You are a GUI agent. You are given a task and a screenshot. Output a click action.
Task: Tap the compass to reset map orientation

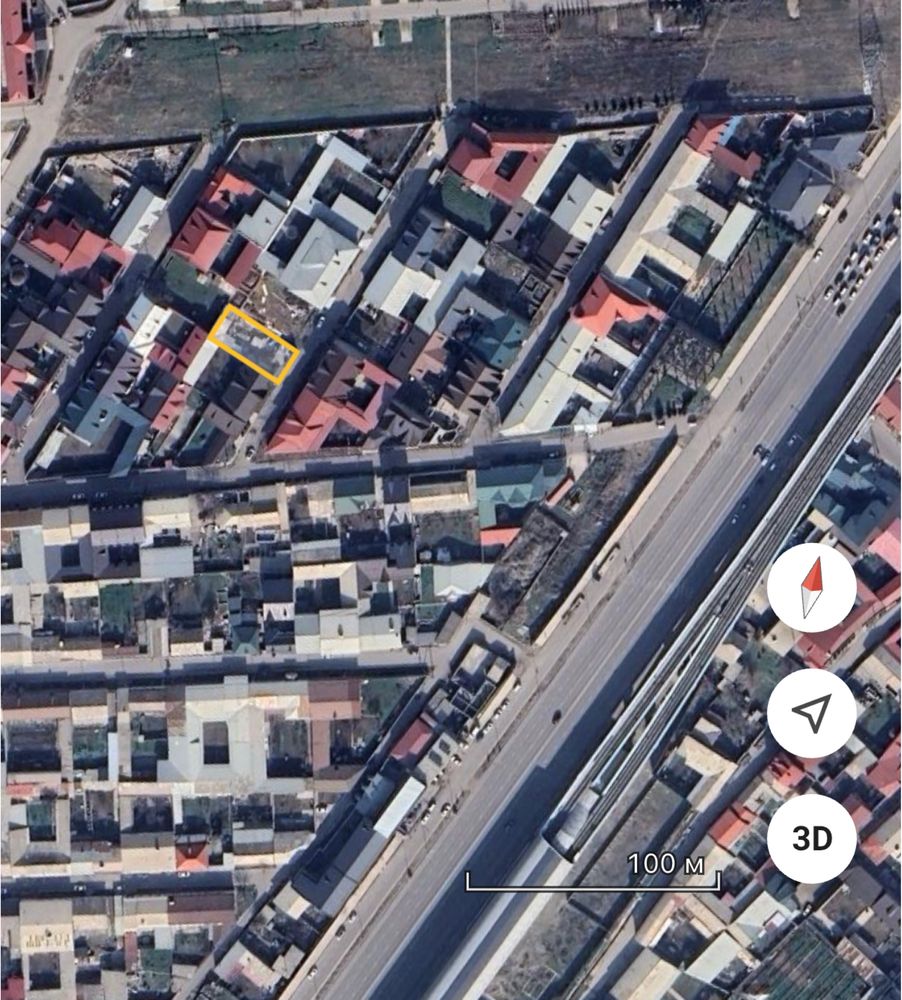coord(812,587)
